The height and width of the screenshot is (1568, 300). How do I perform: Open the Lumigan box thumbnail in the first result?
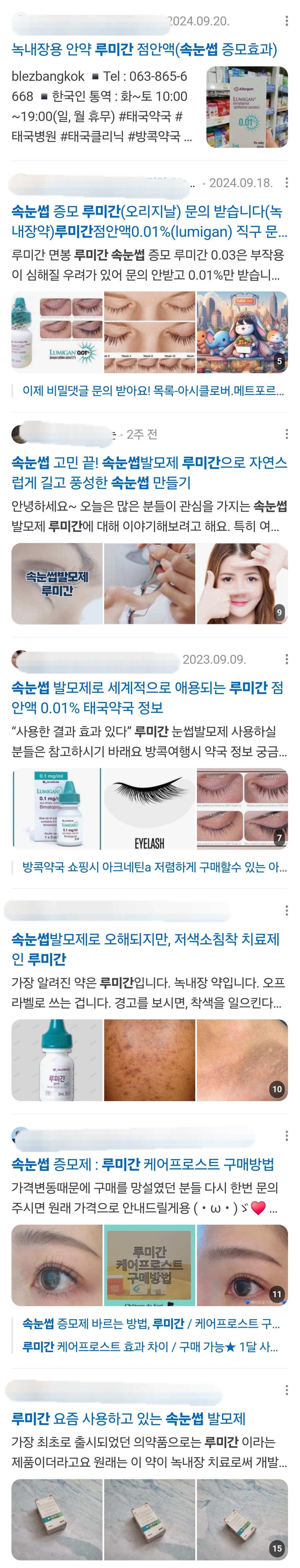(x=246, y=107)
